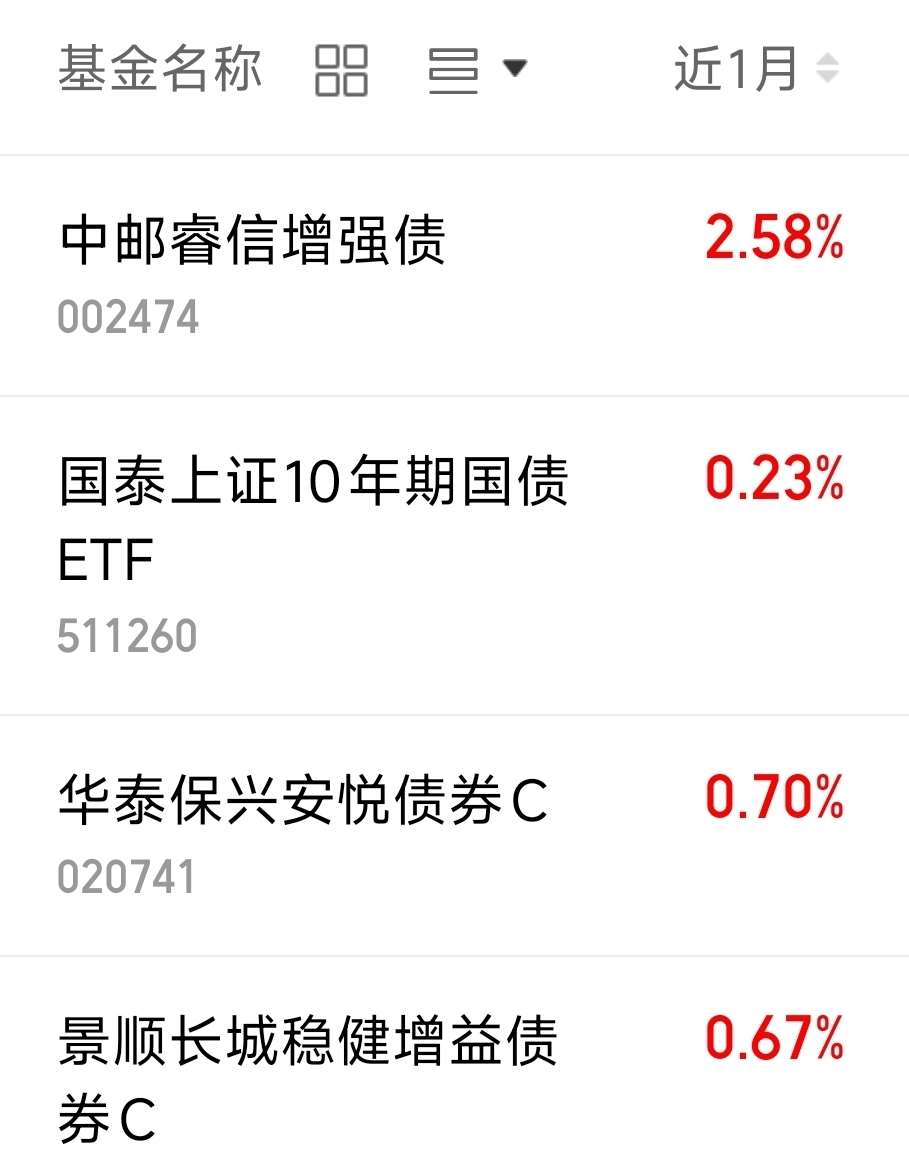Open the list view style dropdown

pos(476,70)
